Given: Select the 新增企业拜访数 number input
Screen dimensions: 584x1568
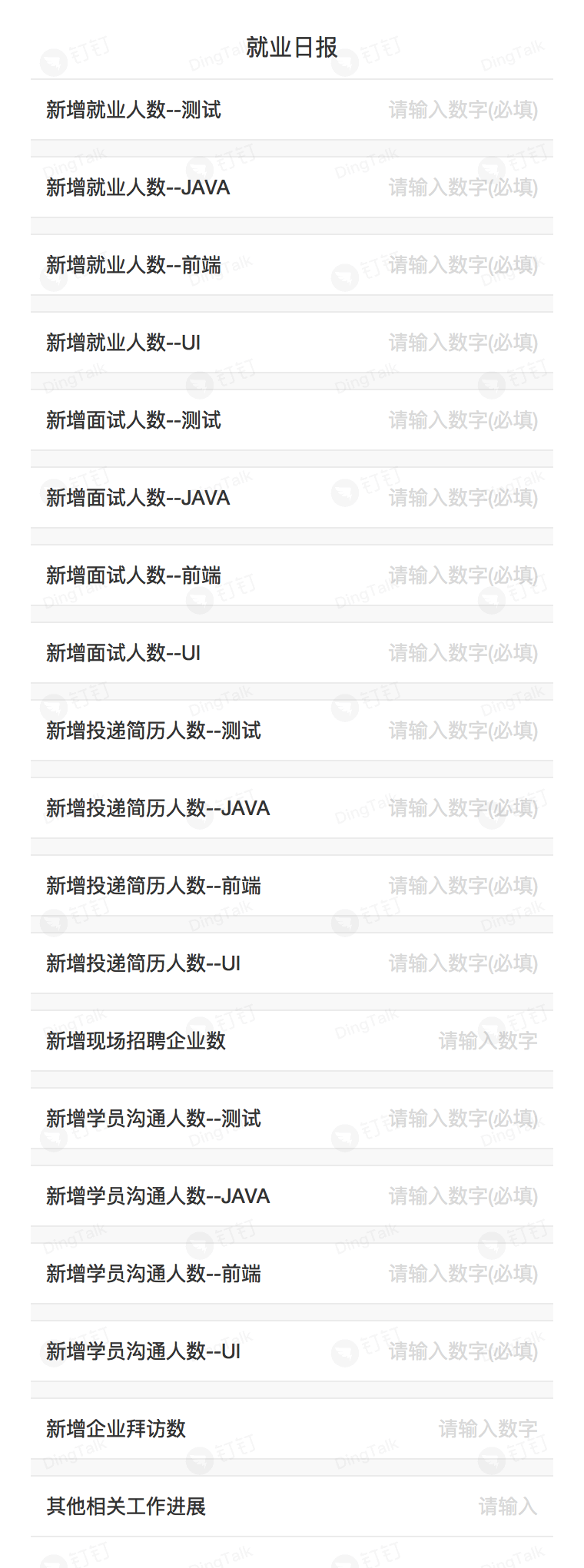Looking at the screenshot, I should tap(487, 1429).
